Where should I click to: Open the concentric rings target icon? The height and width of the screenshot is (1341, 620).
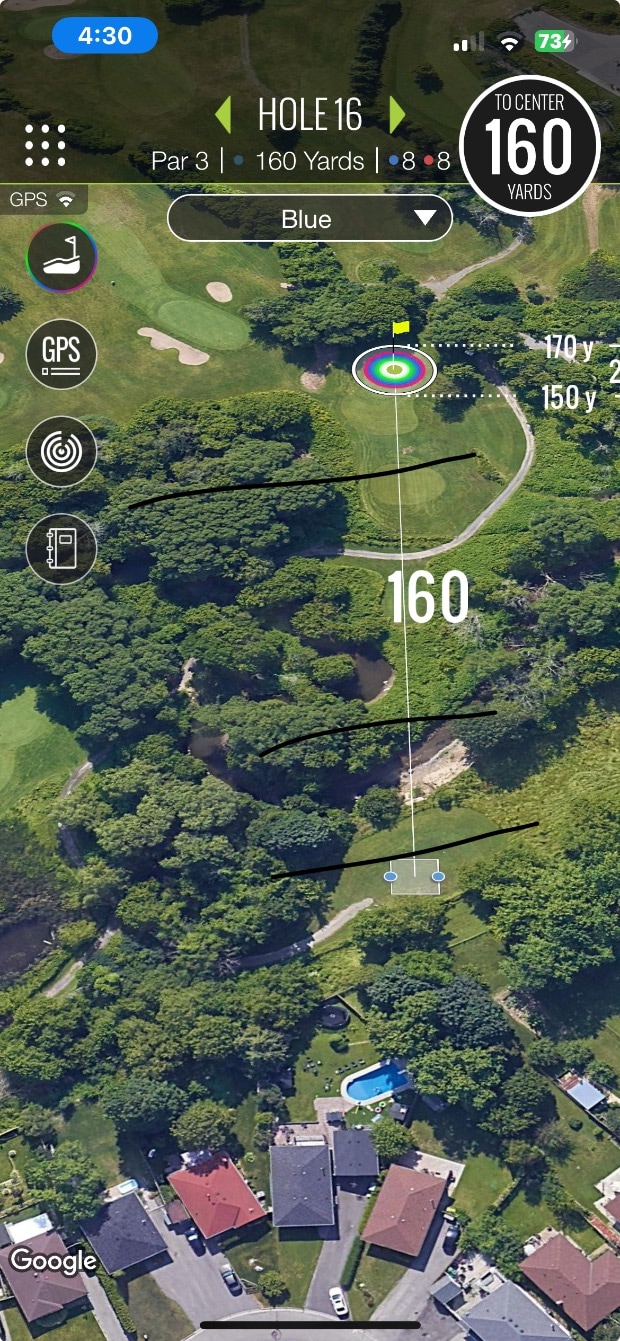pos(61,451)
